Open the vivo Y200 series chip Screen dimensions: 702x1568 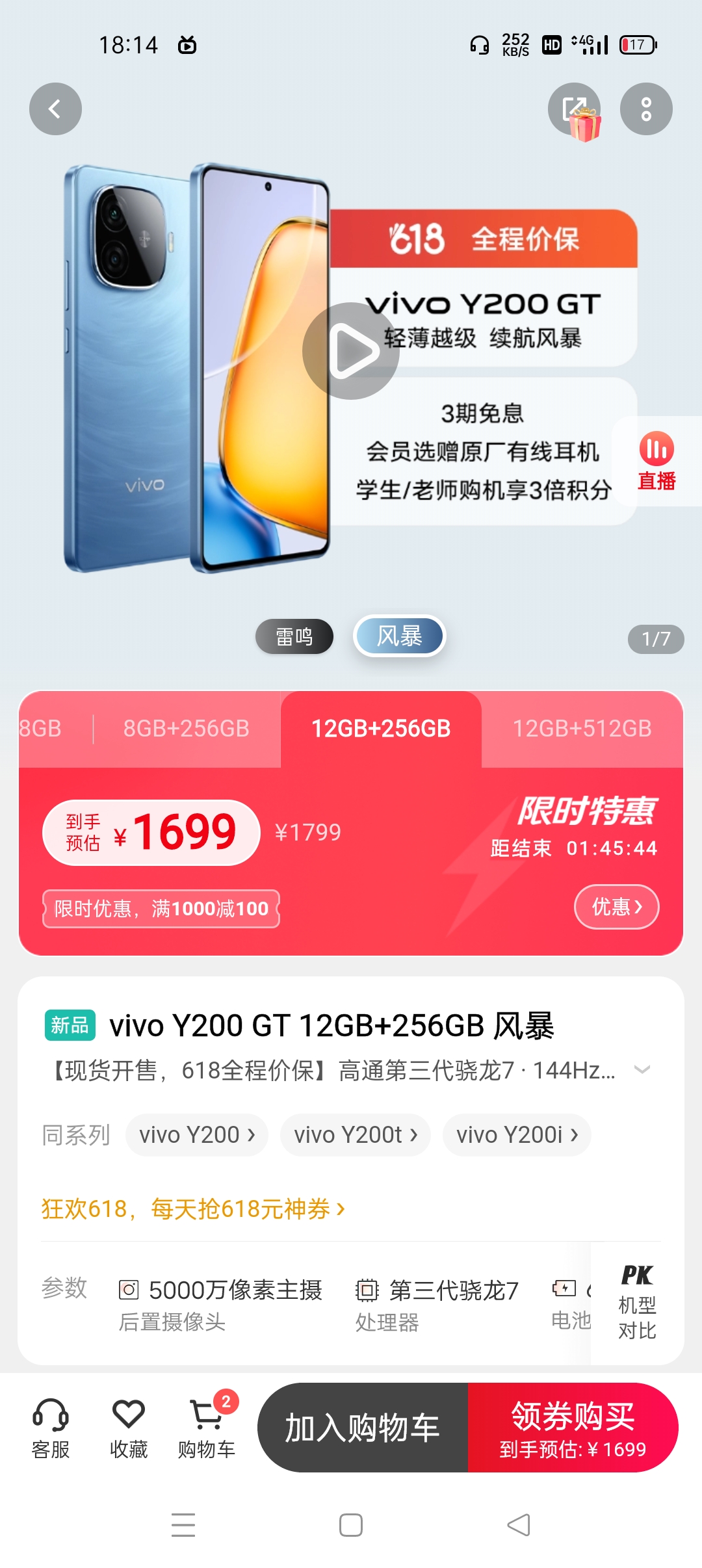[197, 1135]
